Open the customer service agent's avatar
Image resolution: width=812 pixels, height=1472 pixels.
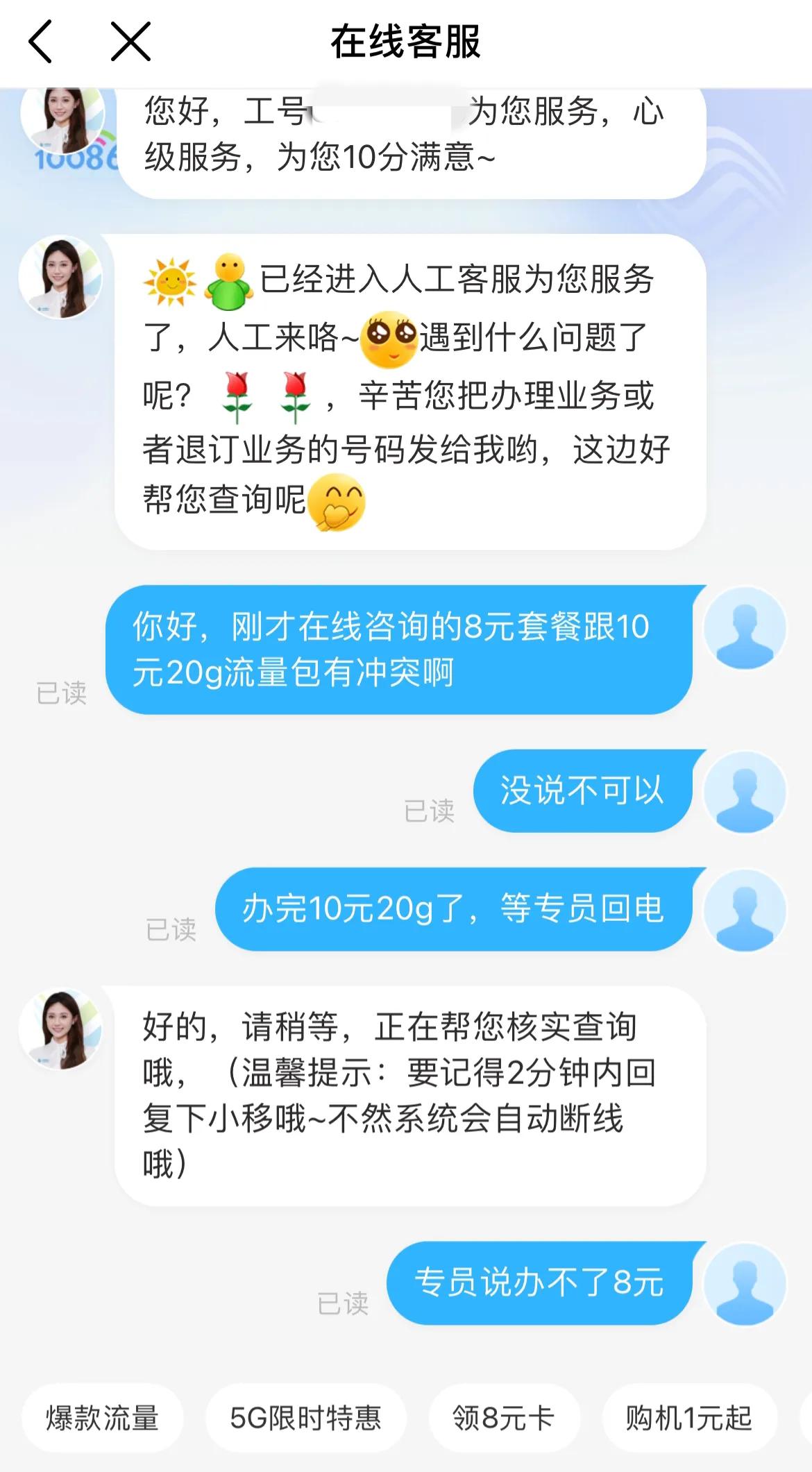point(62,278)
